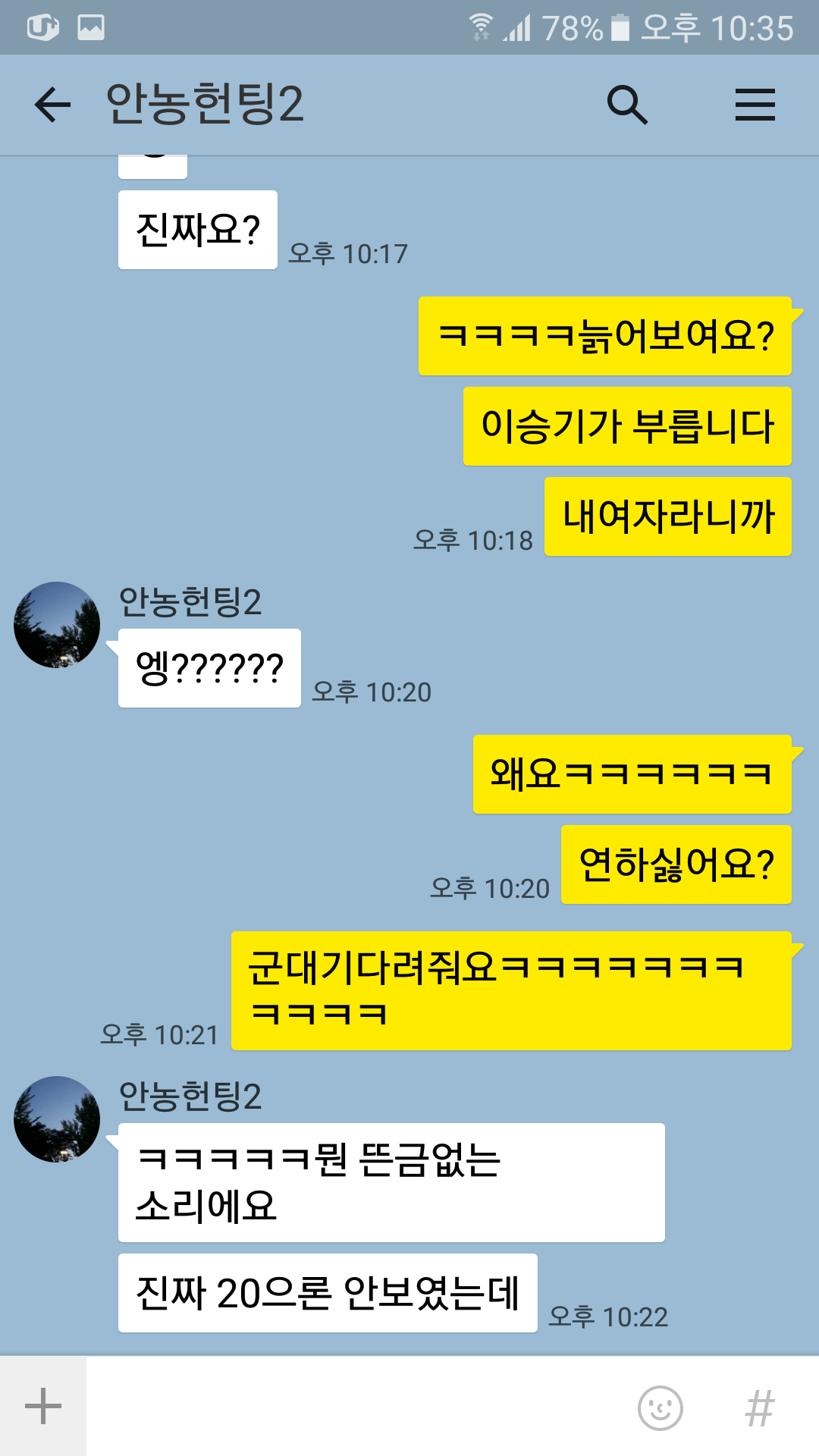Viewport: 819px width, 1456px height.
Task: Go back with the top-left arrow
Action: 52,105
